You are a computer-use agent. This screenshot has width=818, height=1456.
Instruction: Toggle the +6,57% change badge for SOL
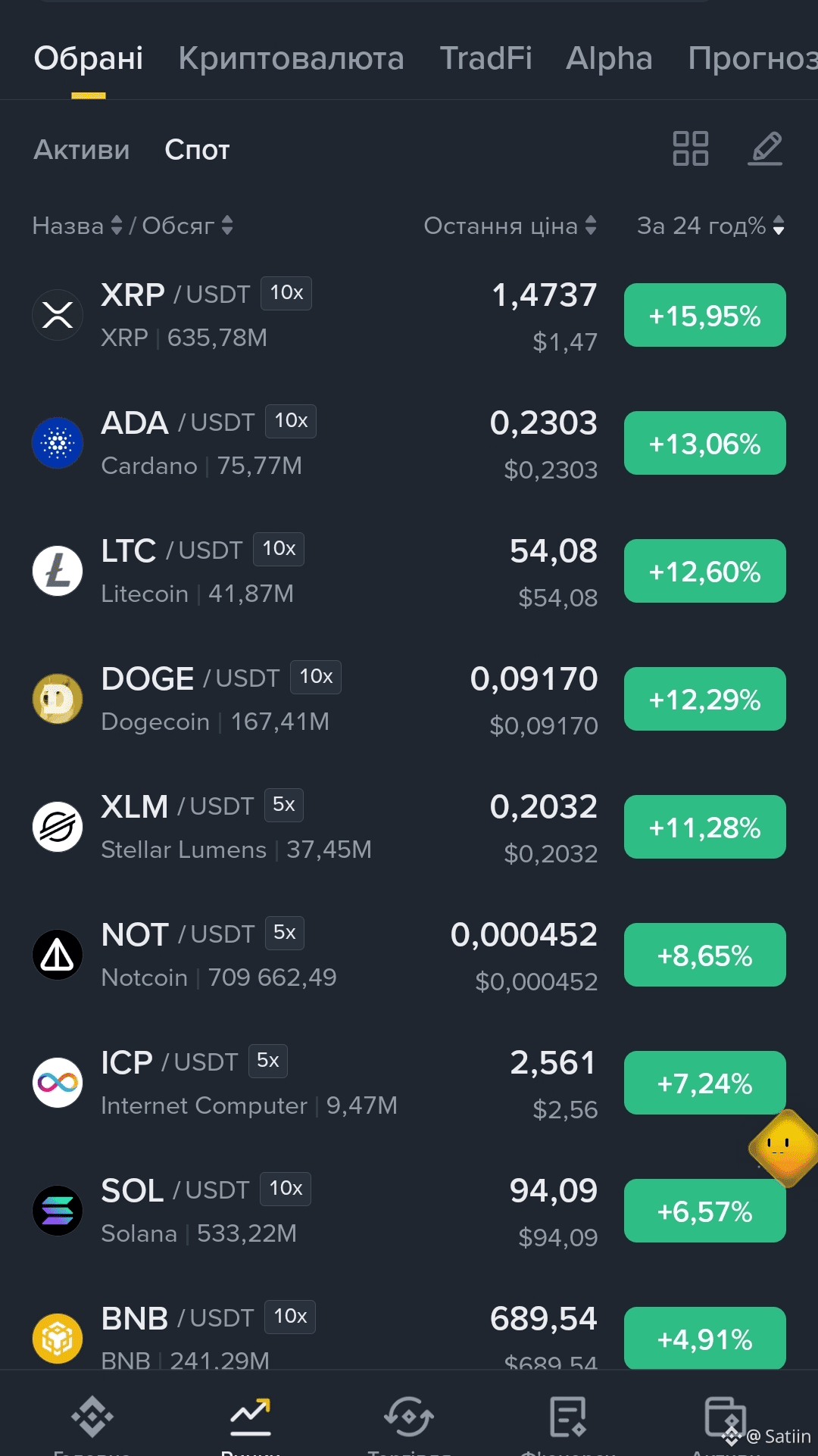[704, 1211]
